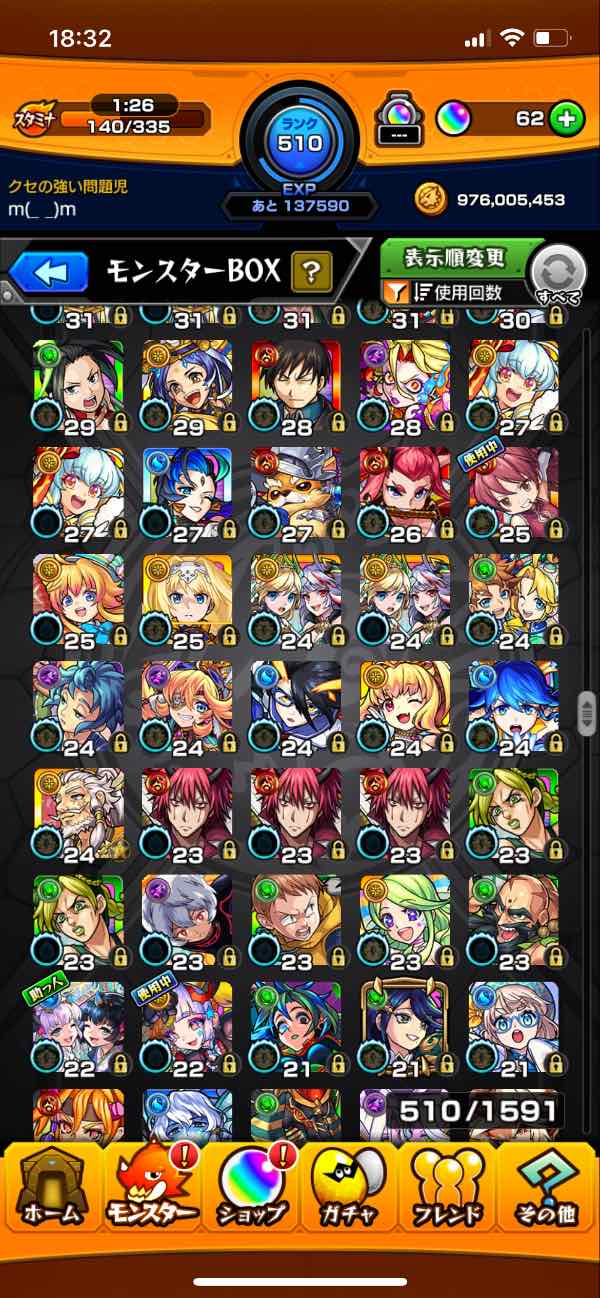Add orbs with the green plus button
The height and width of the screenshot is (1298, 600).
coord(567,119)
